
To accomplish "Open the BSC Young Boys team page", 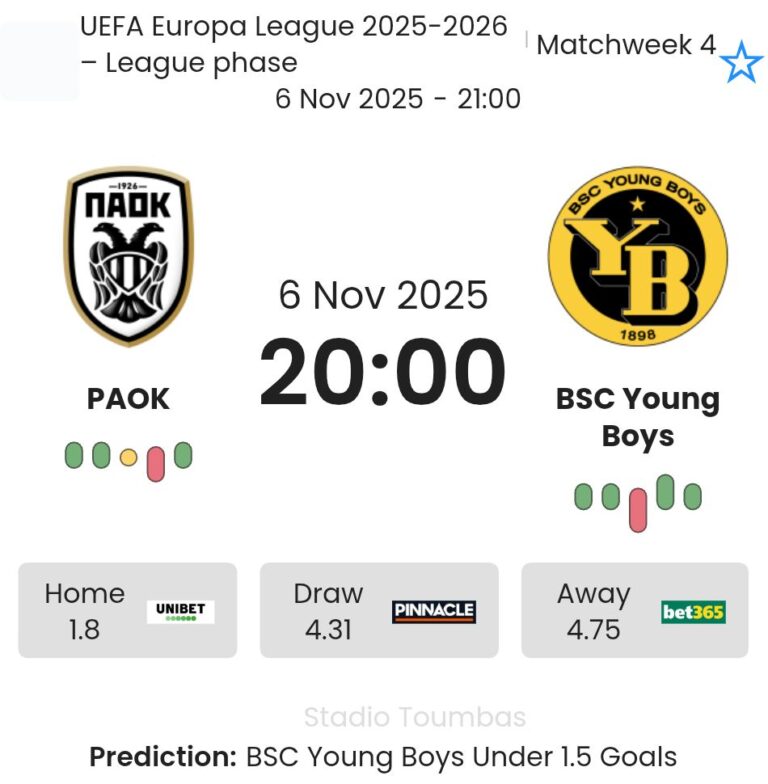I will [637, 257].
